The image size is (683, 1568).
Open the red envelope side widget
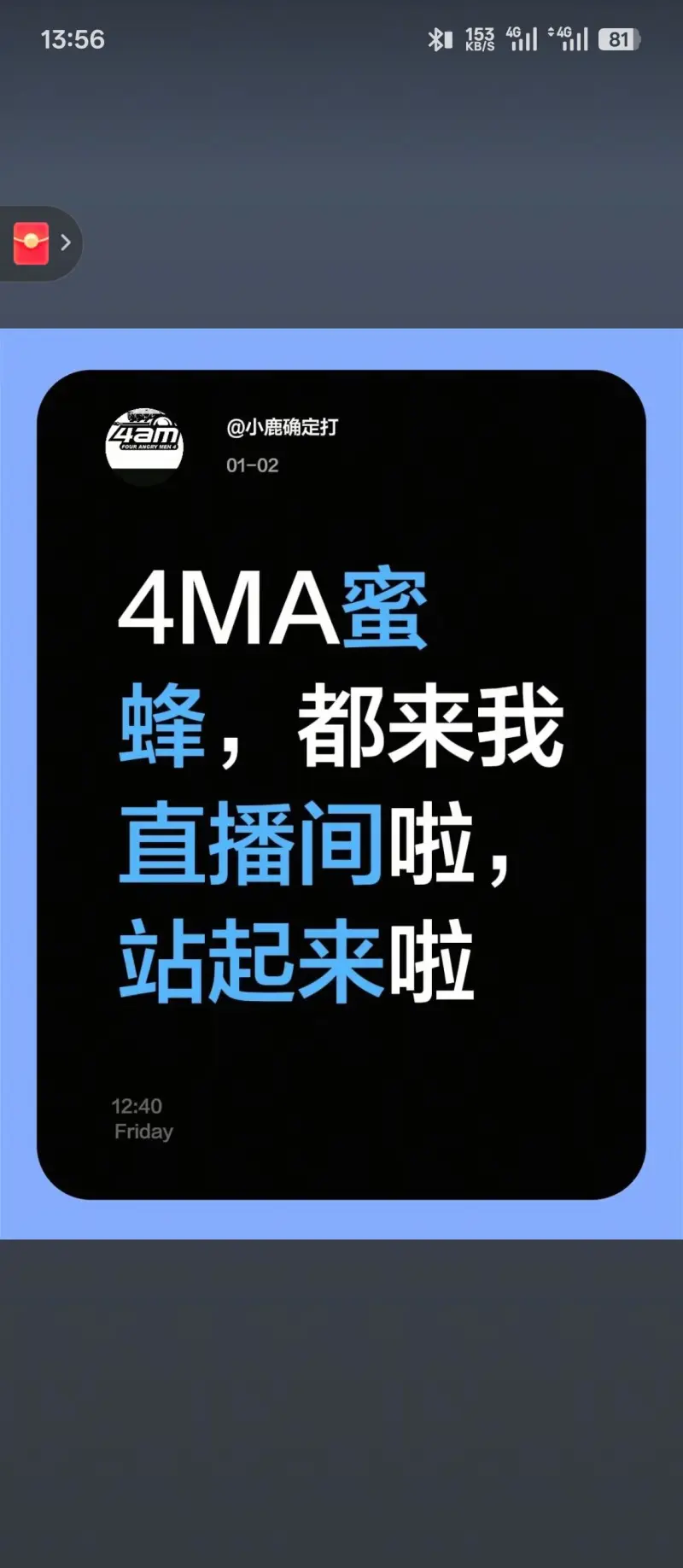tap(32, 243)
